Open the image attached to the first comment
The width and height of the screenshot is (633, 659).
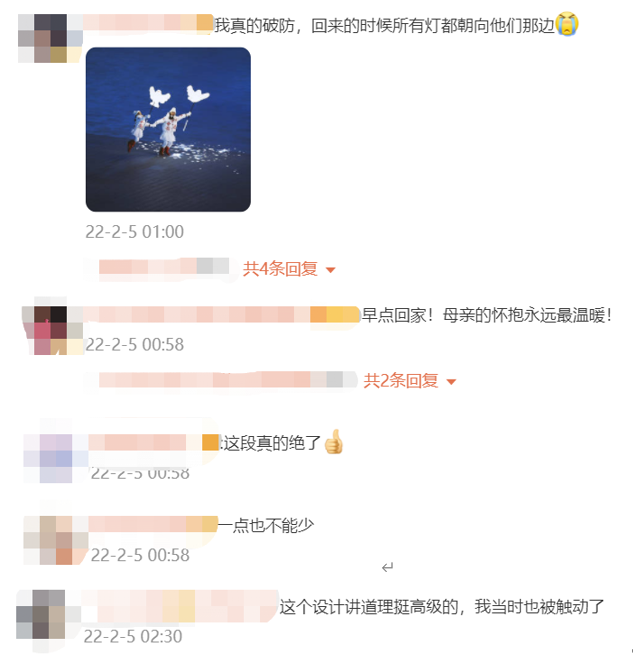167,129
